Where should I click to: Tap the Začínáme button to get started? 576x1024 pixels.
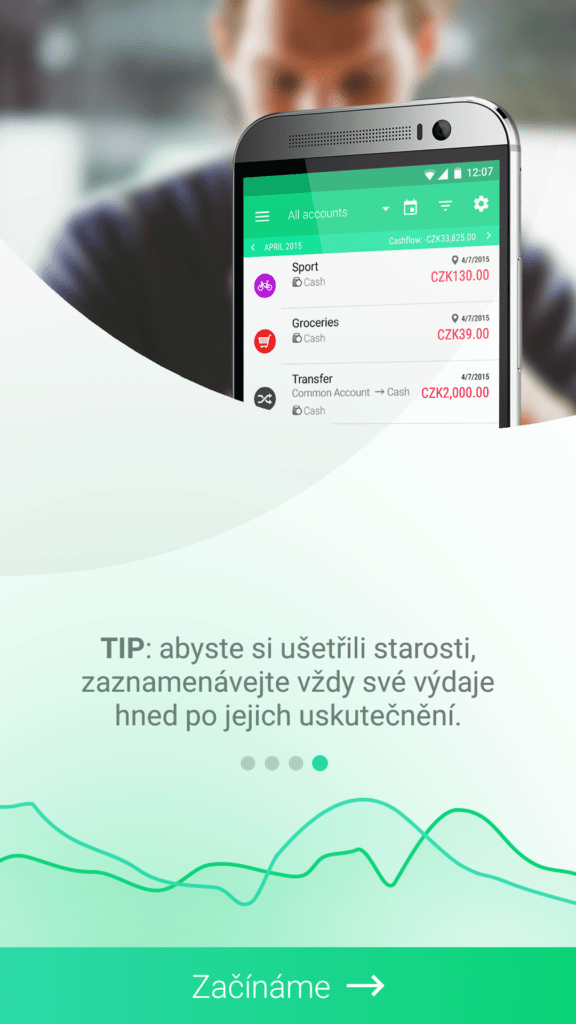tap(288, 985)
